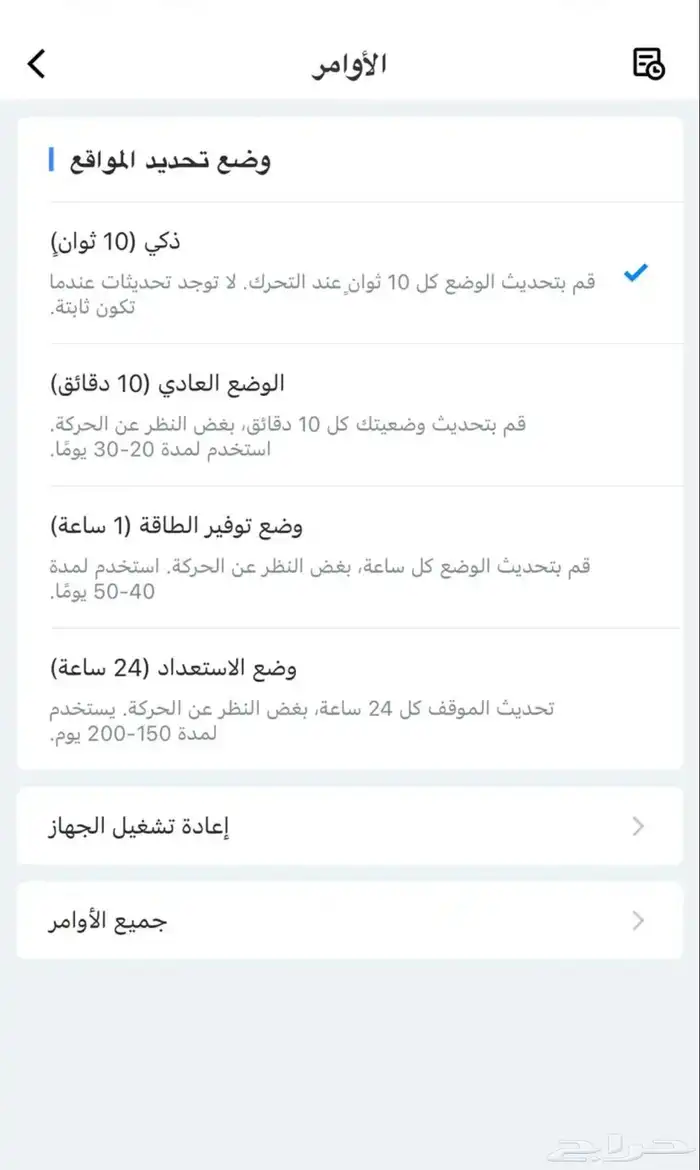Image resolution: width=700 pixels, height=1170 pixels.
Task: Choose وضع الاستعداد 24 hour mode
Action: coord(350,699)
